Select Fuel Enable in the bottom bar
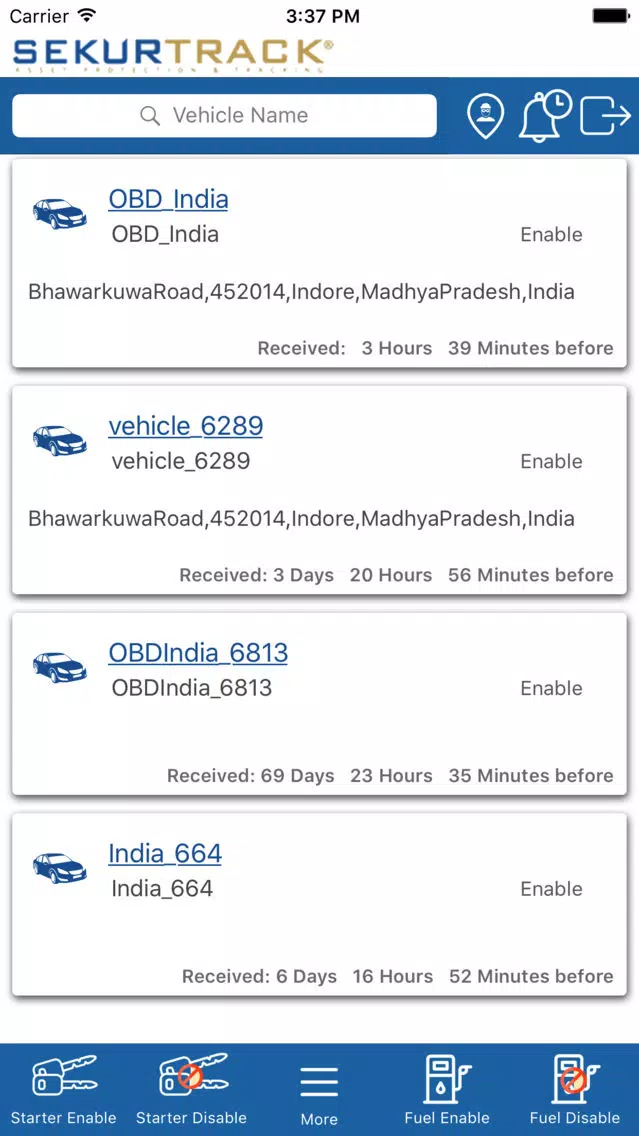This screenshot has width=639, height=1136. 447,1090
